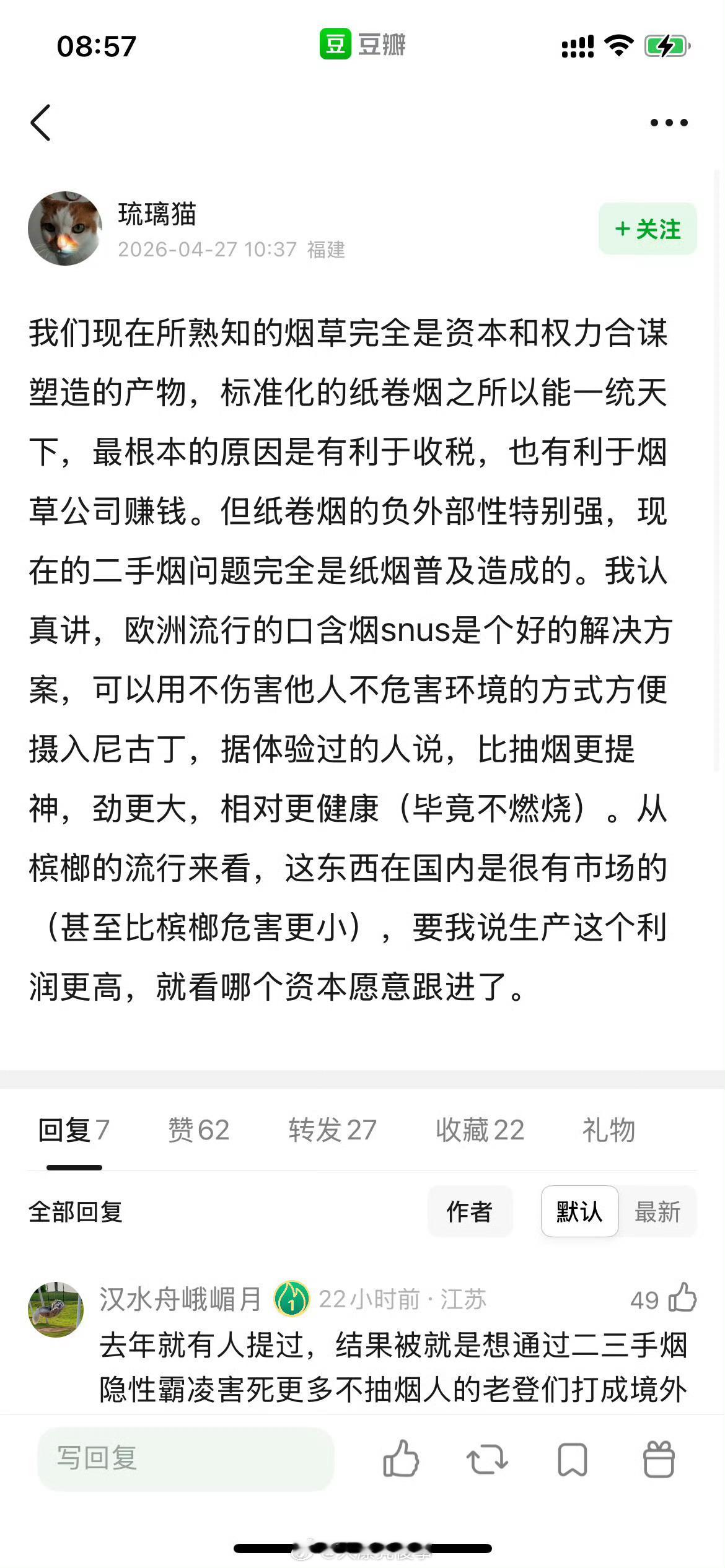This screenshot has width=725, height=1568.
Task: View the 礼物 section
Action: [x=609, y=1129]
